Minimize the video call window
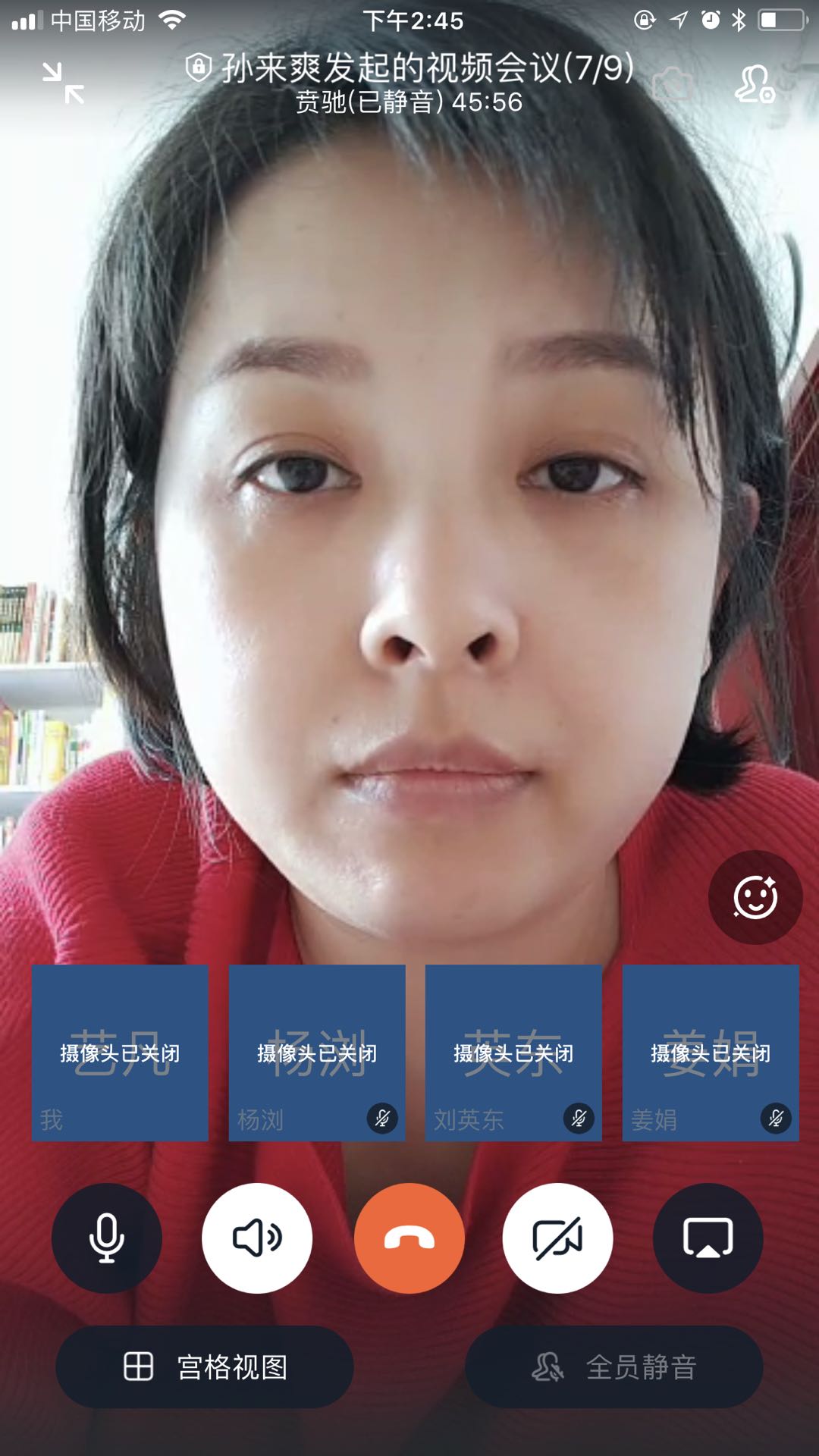Image resolution: width=819 pixels, height=1456 pixels. click(64, 83)
